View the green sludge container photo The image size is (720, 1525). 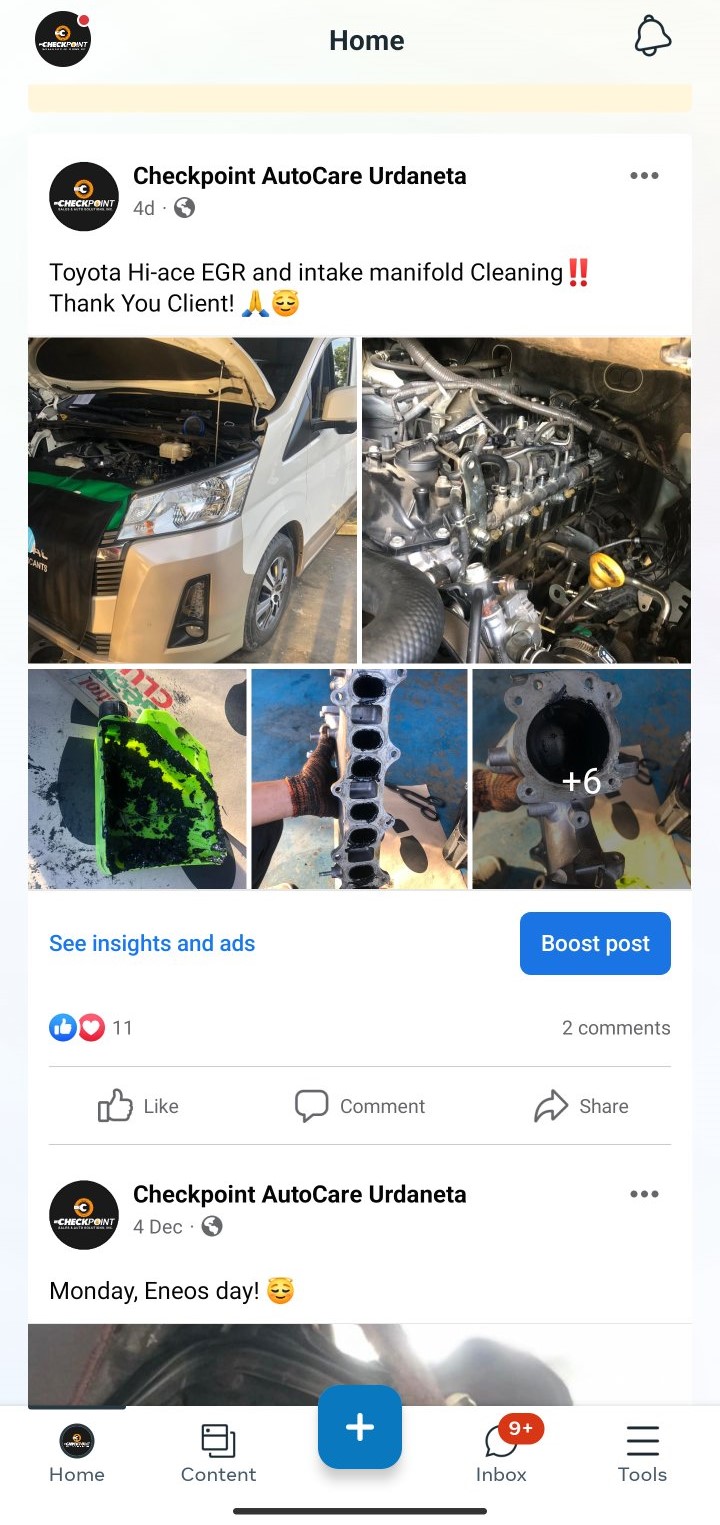click(137, 779)
